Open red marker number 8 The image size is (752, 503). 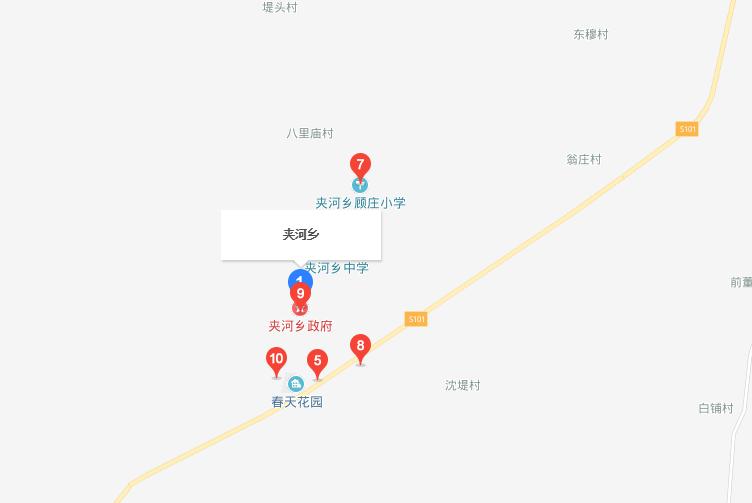click(x=361, y=347)
